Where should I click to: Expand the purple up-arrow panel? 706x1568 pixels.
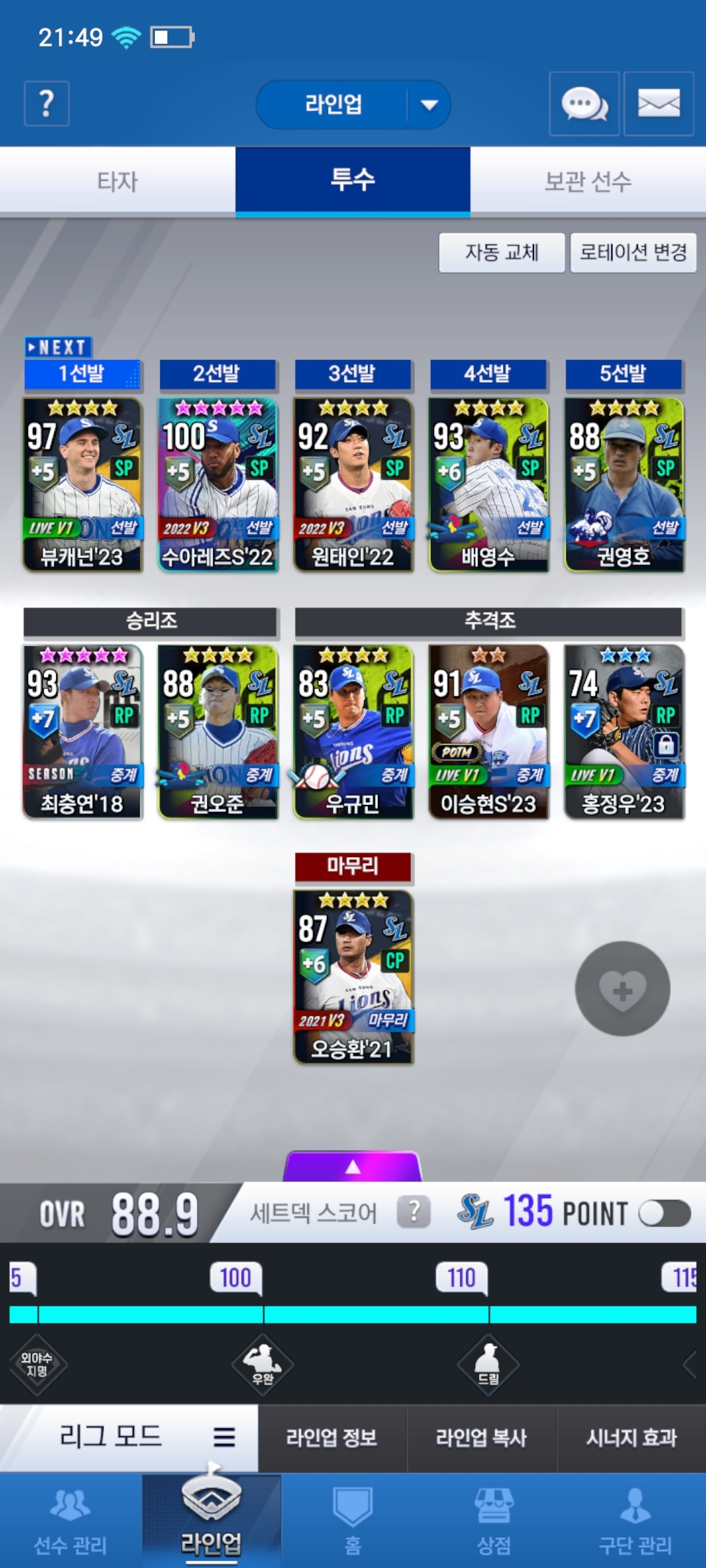click(353, 1167)
